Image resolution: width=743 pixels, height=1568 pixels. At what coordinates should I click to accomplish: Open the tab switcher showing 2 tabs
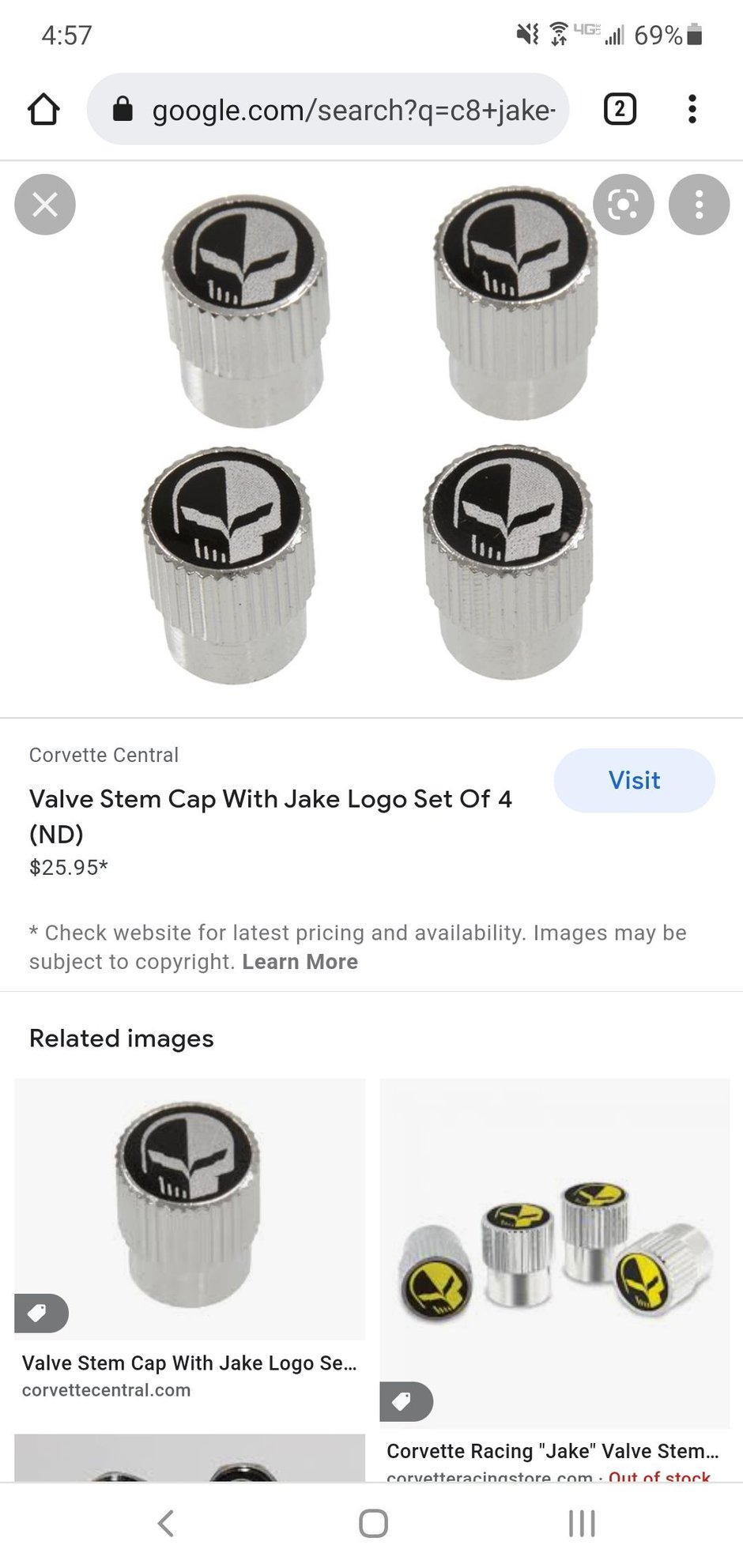pos(619,109)
